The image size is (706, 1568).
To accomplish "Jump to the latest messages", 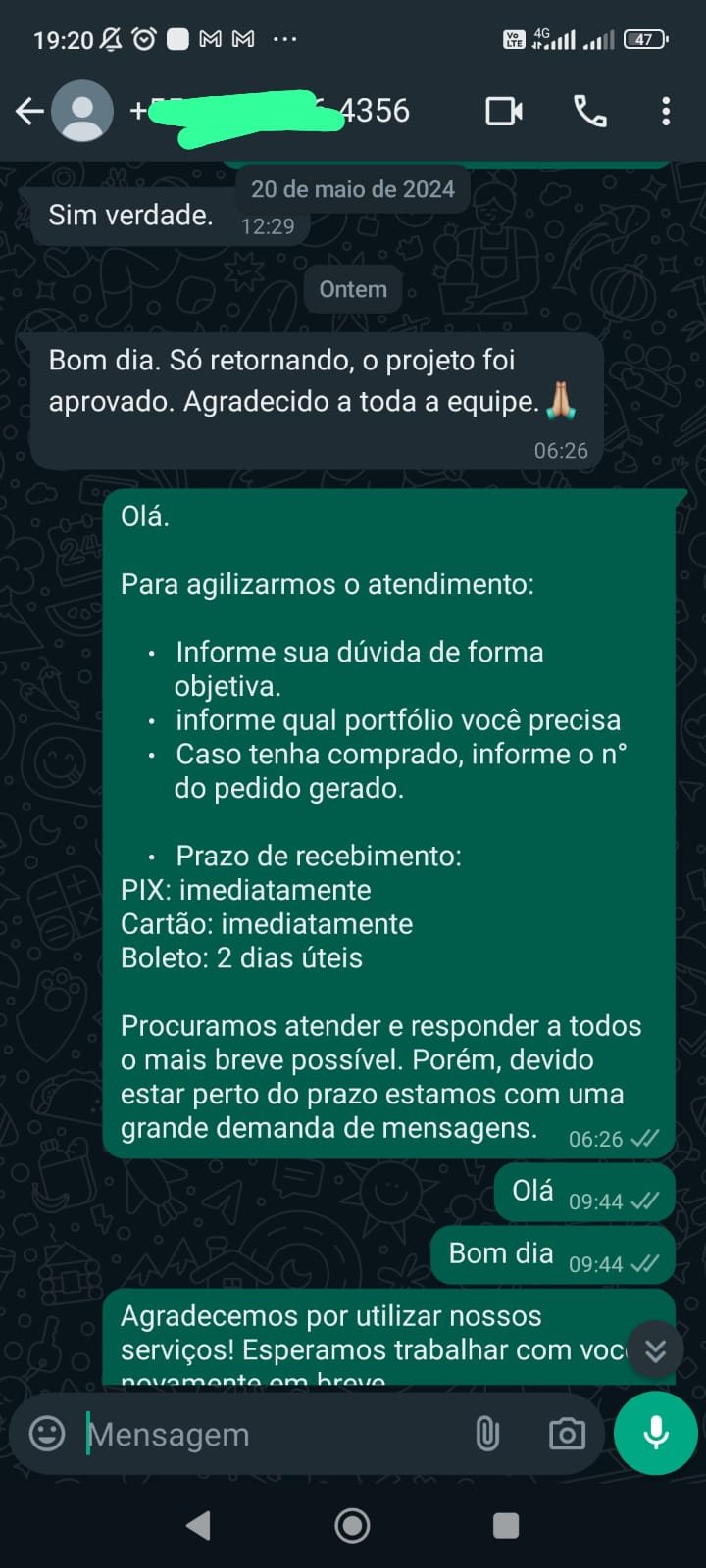I will pos(655,1350).
